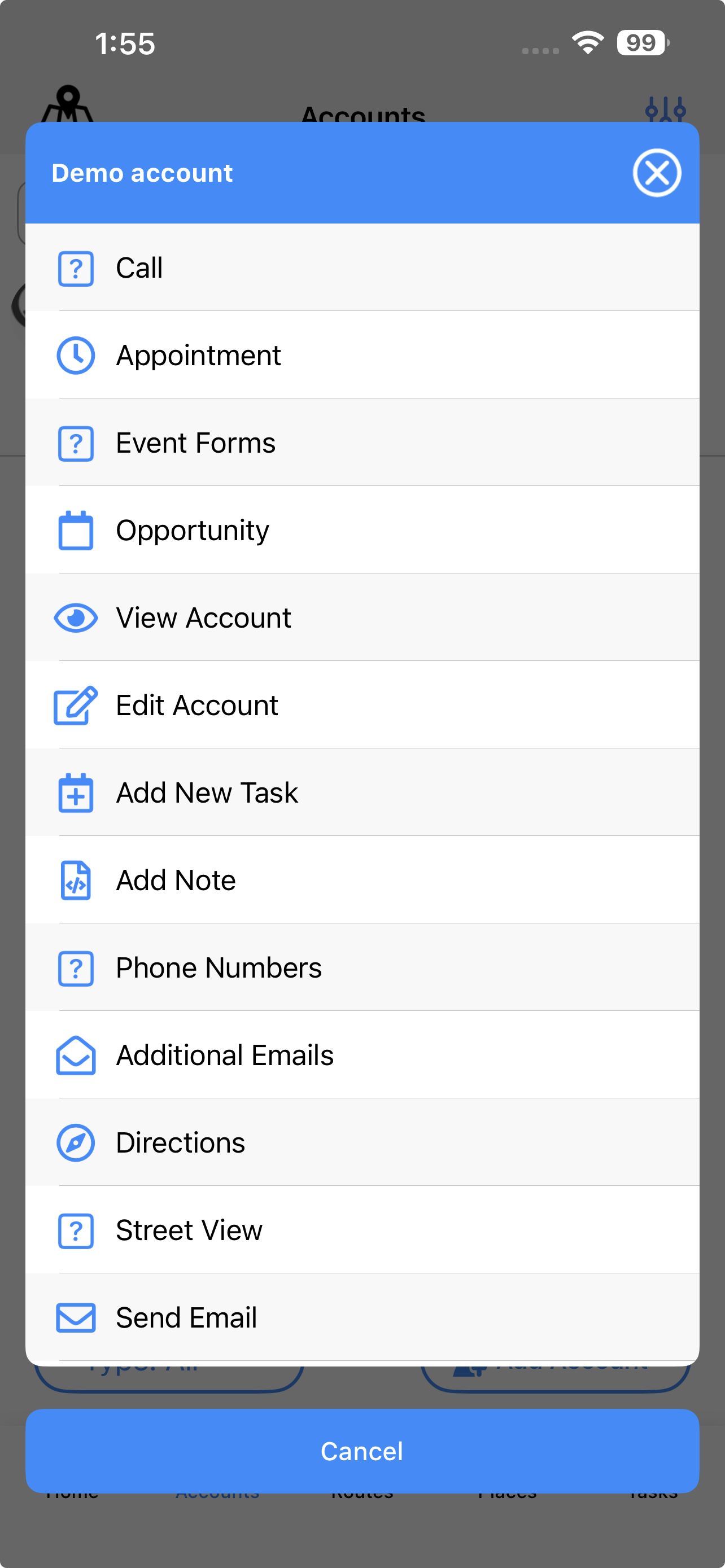Tap the Cancel button
This screenshot has height=1568, width=725.
tap(362, 1451)
